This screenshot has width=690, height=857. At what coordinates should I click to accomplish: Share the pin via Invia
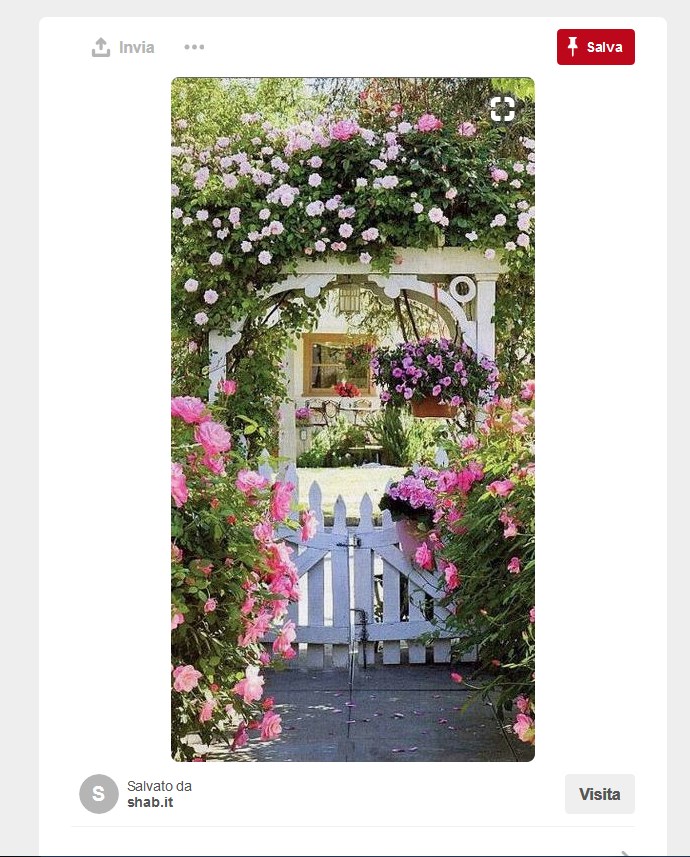[123, 47]
